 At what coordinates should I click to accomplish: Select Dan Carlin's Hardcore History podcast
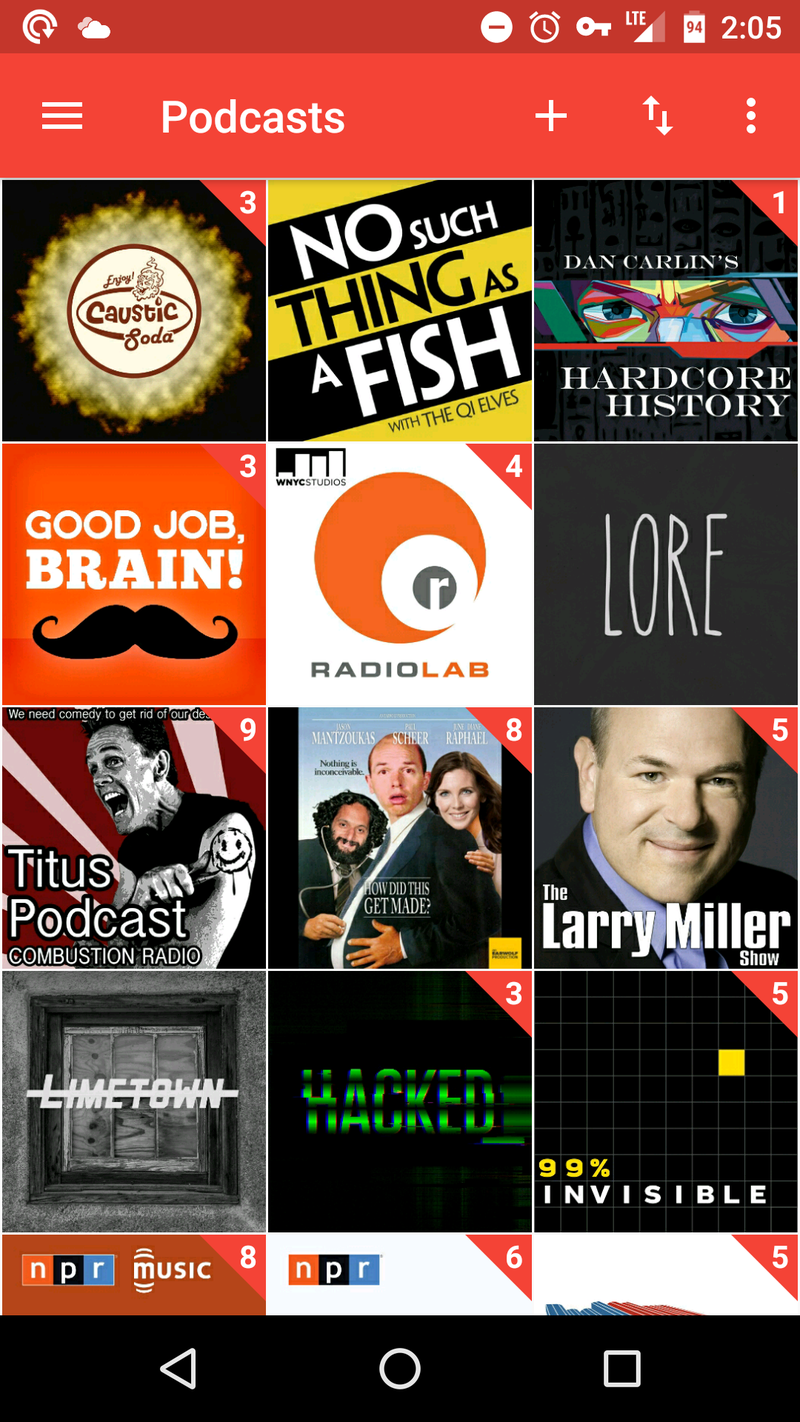coord(666,311)
